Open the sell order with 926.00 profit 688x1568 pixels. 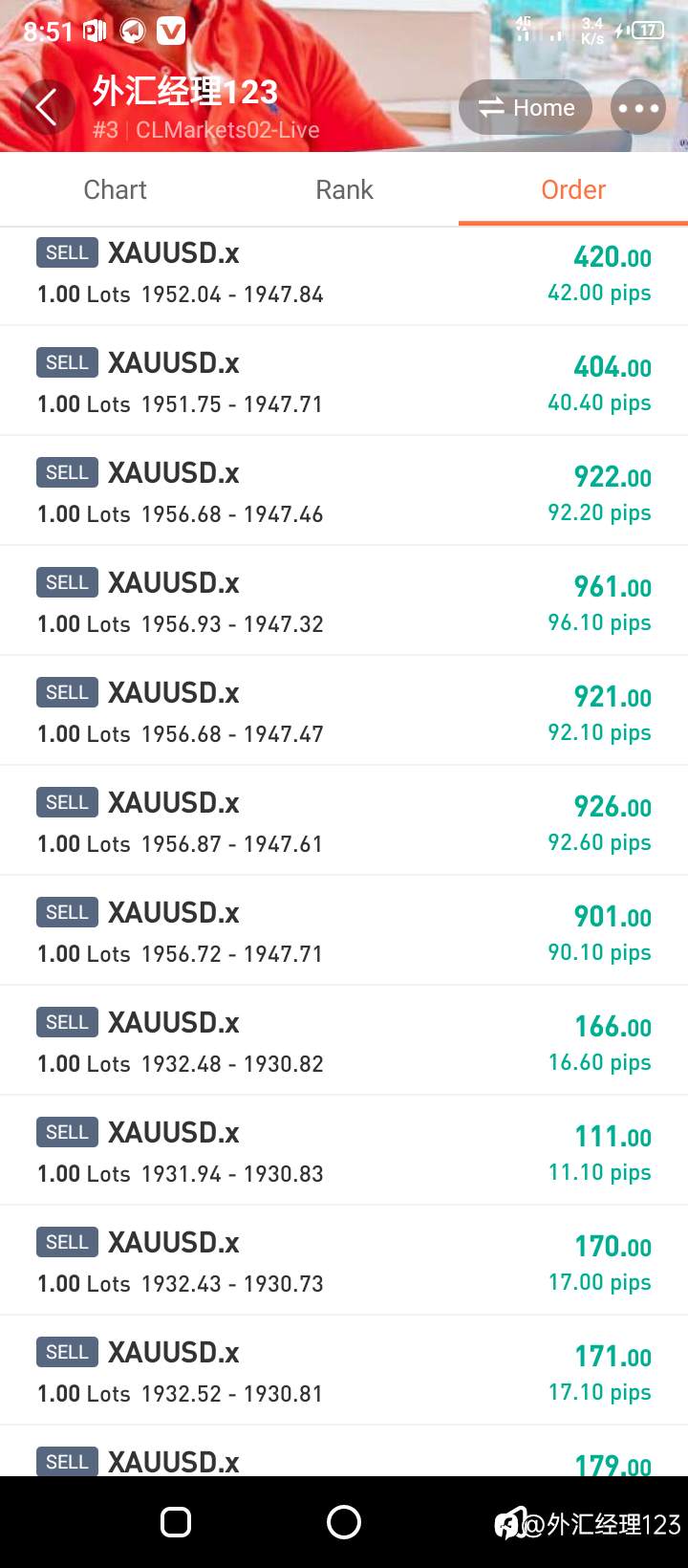point(344,822)
